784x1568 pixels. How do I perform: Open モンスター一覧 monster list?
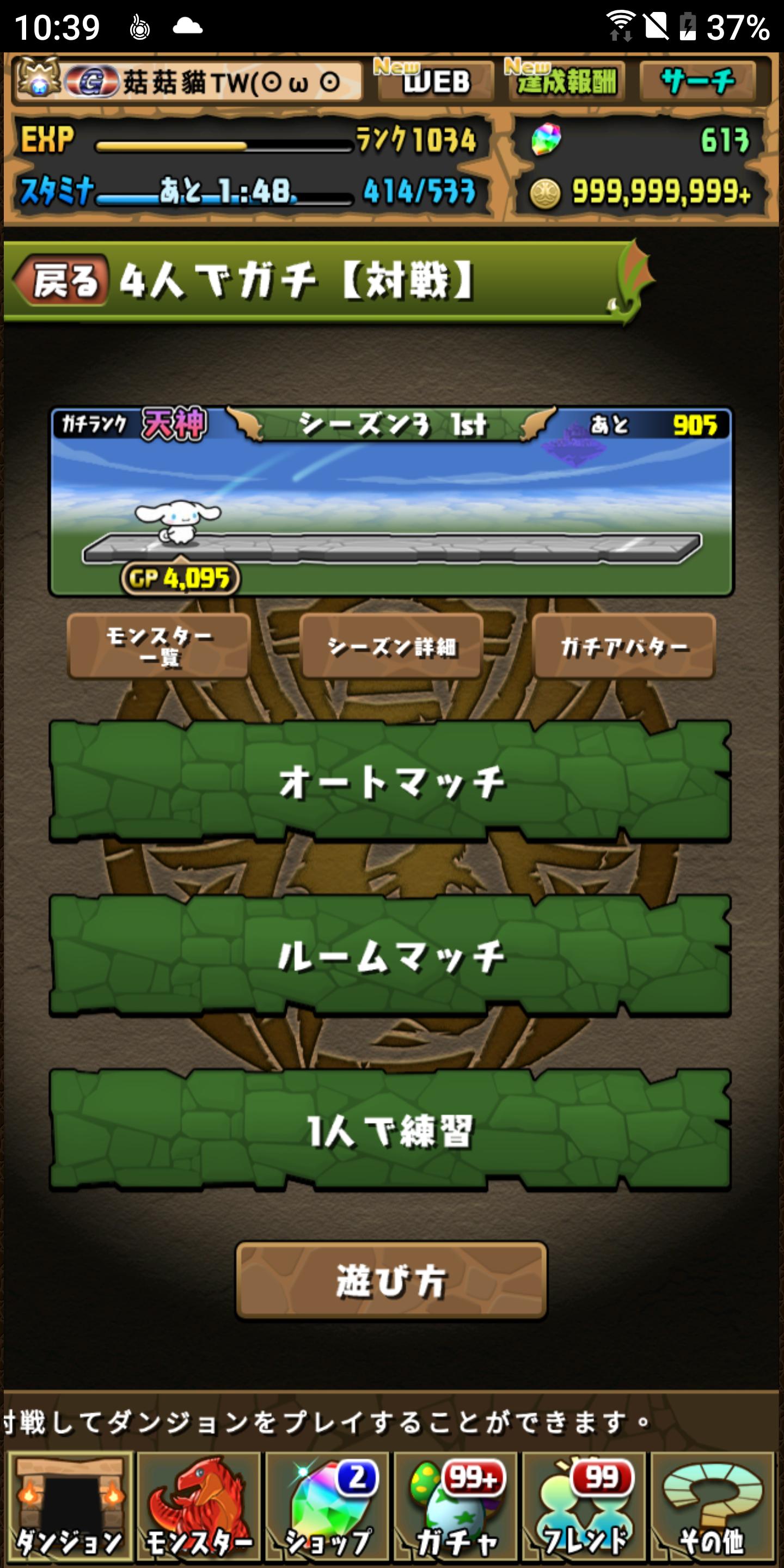(x=159, y=646)
